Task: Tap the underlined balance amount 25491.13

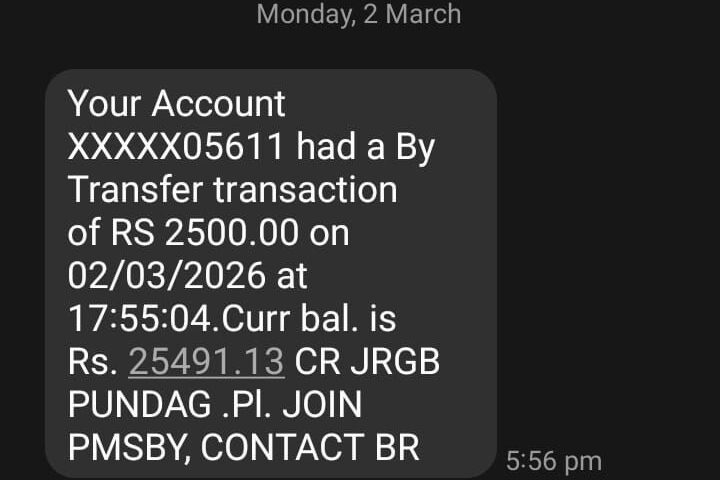Action: click(206, 362)
